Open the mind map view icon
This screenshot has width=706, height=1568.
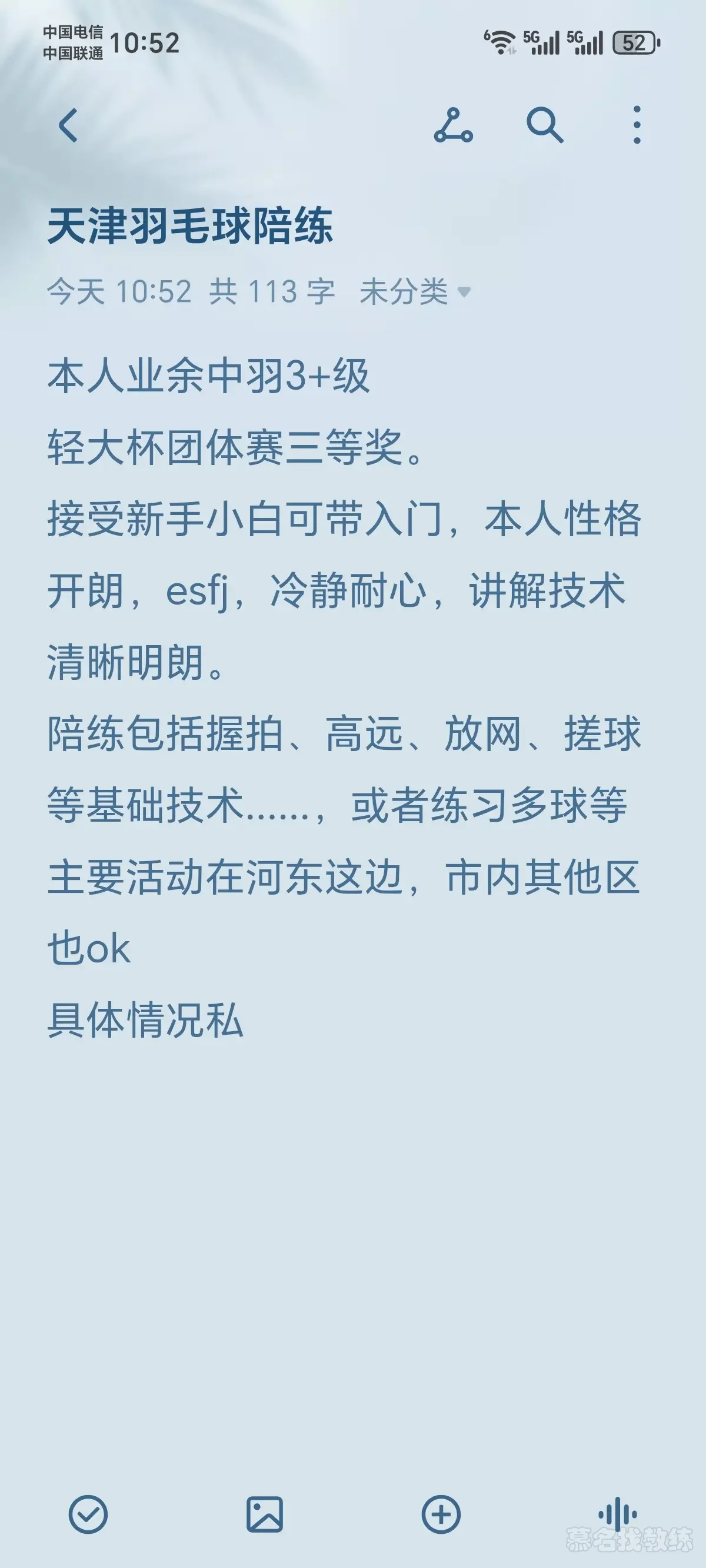[454, 125]
